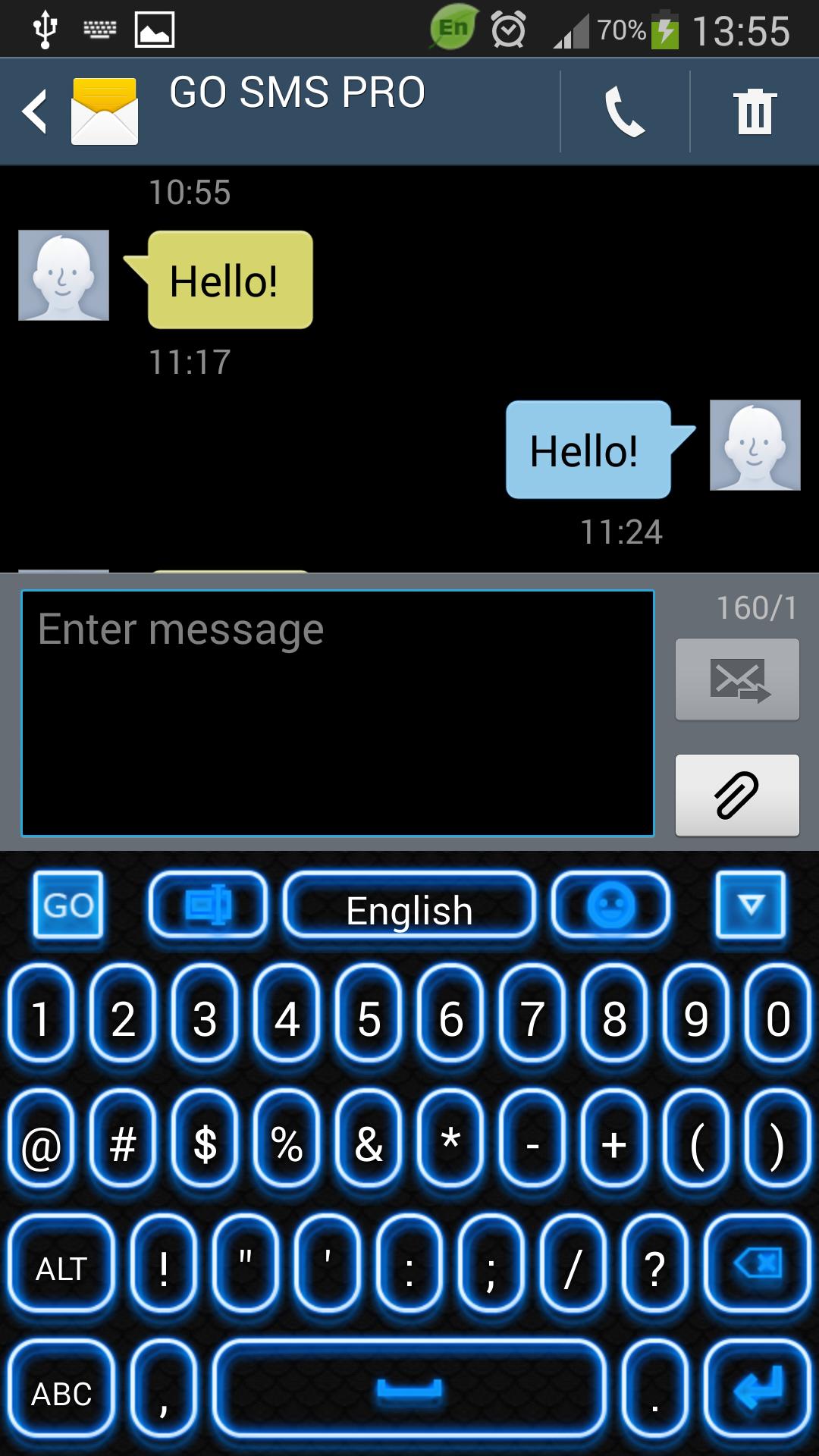Attach a file with the paperclip button
This screenshot has height=1456, width=819.
point(737,795)
